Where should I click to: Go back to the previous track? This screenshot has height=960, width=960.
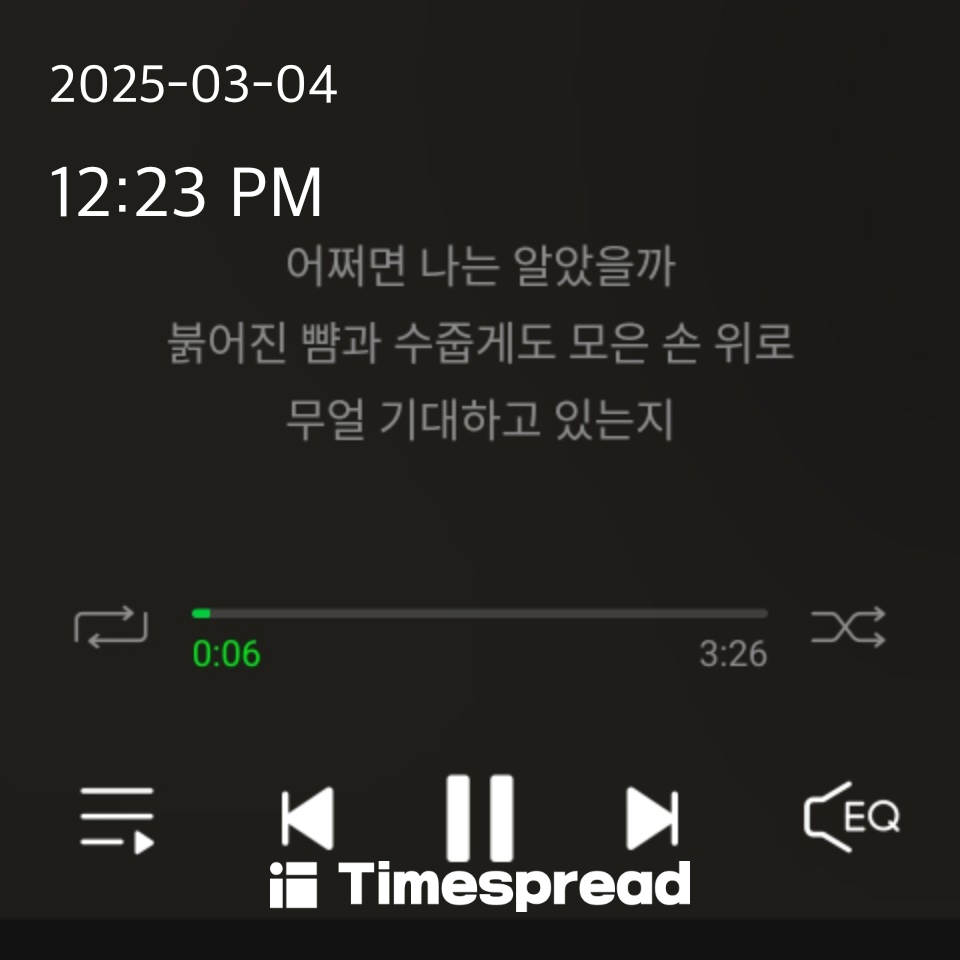click(x=307, y=819)
